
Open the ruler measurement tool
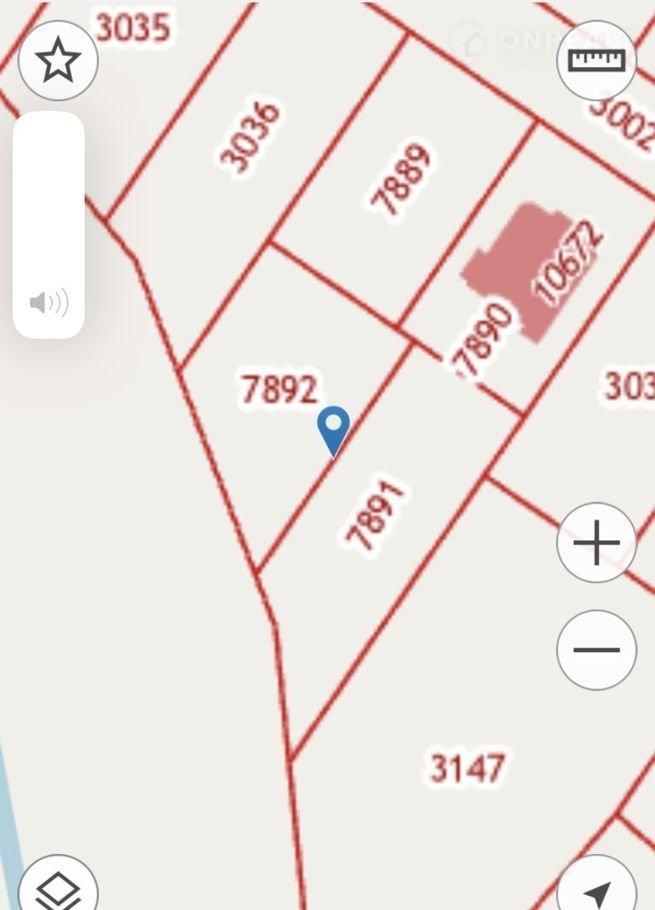click(596, 60)
